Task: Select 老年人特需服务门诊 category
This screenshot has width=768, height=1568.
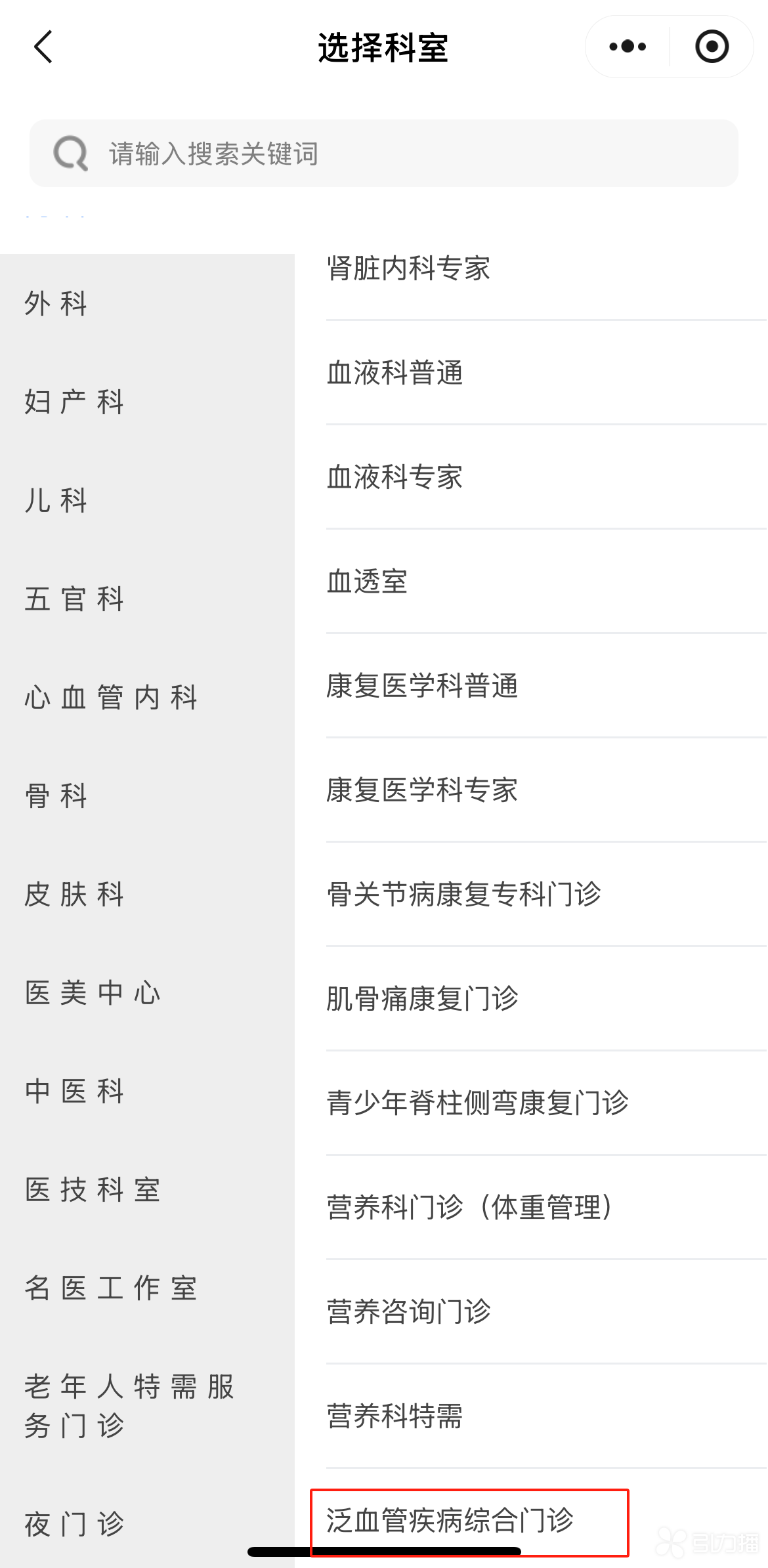Action: click(129, 1406)
